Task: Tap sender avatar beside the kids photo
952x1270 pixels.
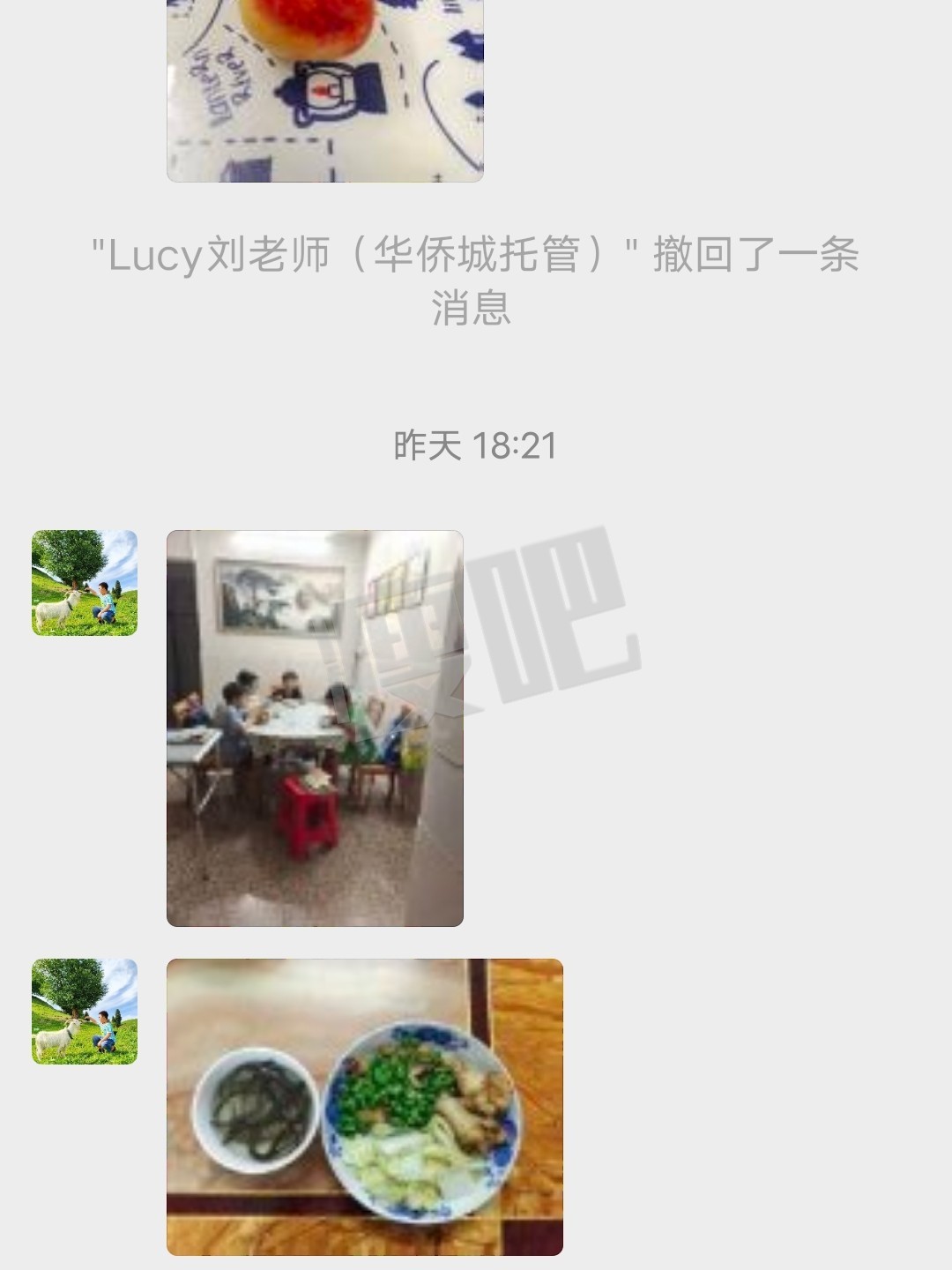Action: [85, 583]
